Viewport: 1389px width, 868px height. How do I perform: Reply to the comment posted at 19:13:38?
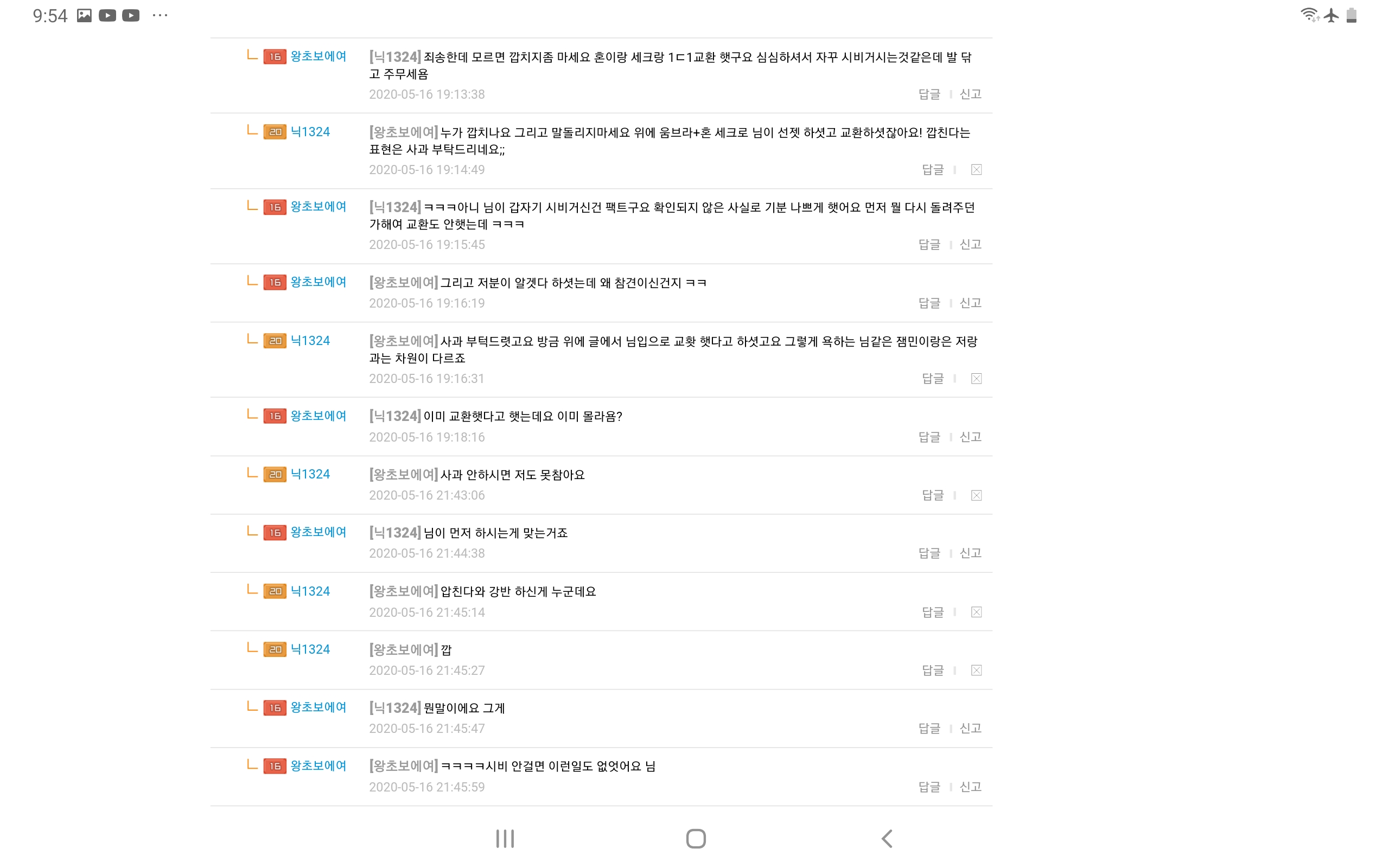[x=929, y=94]
